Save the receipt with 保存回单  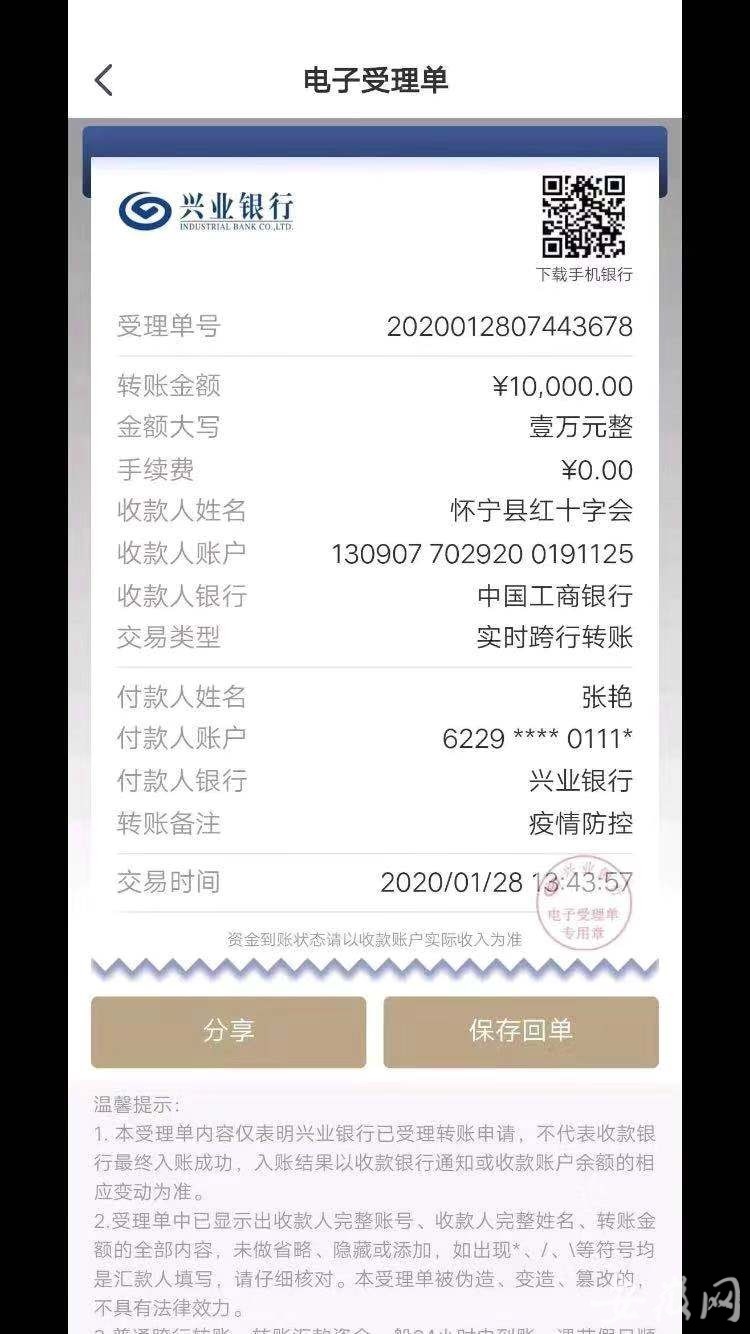[x=520, y=1032]
